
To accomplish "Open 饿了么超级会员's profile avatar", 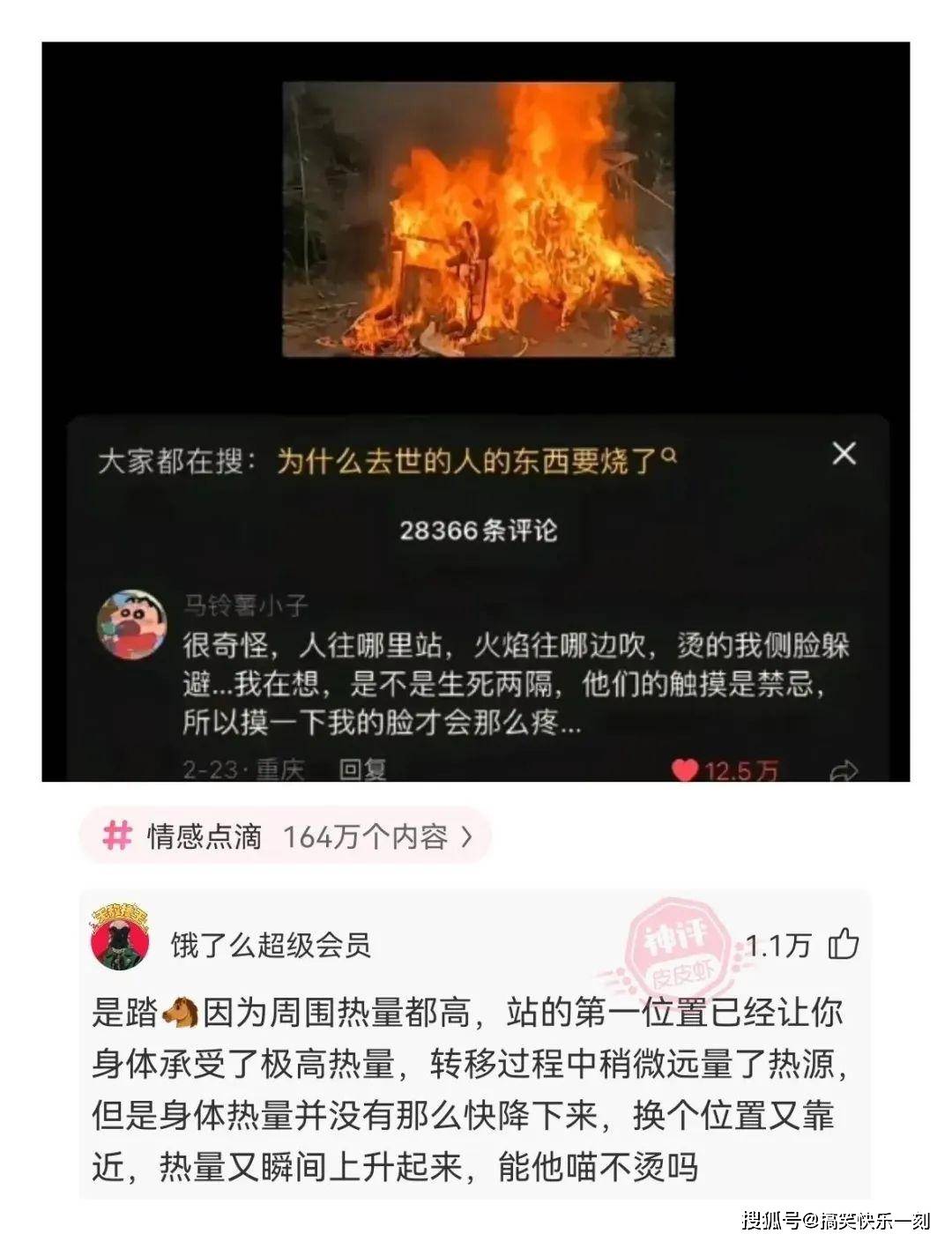I will 121,940.
